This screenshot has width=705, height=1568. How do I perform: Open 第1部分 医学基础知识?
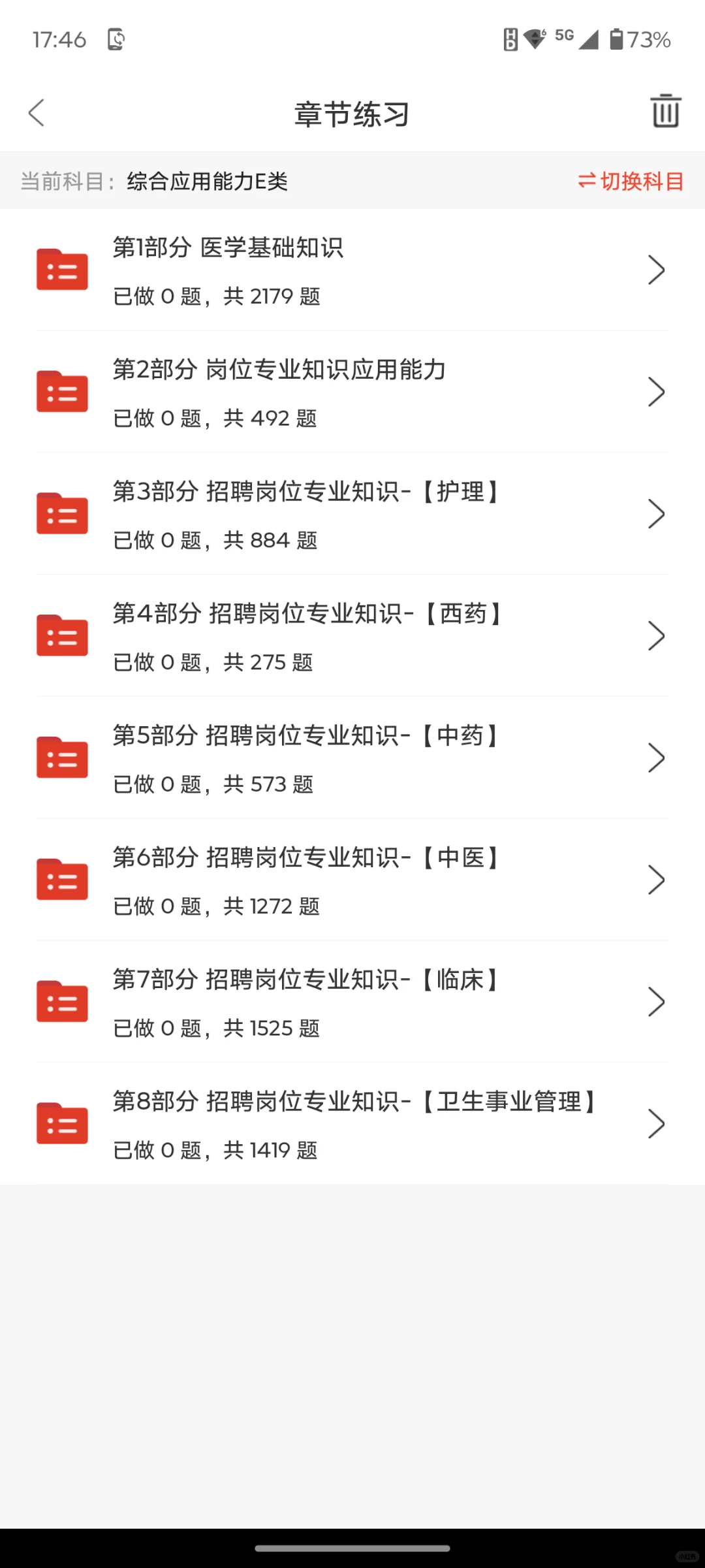pyautogui.click(x=352, y=270)
